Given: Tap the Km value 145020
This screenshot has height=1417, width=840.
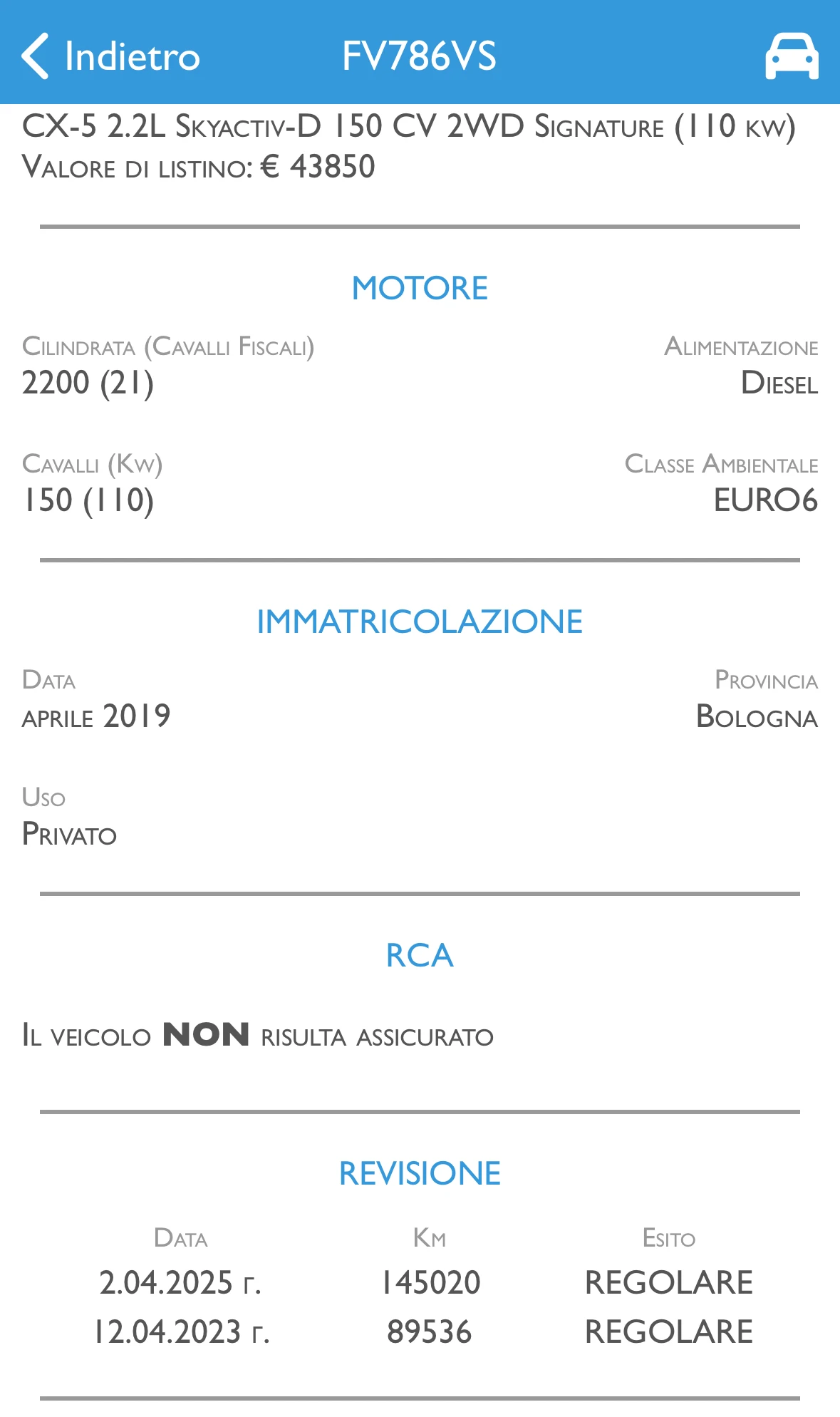Looking at the screenshot, I should (x=431, y=1282).
